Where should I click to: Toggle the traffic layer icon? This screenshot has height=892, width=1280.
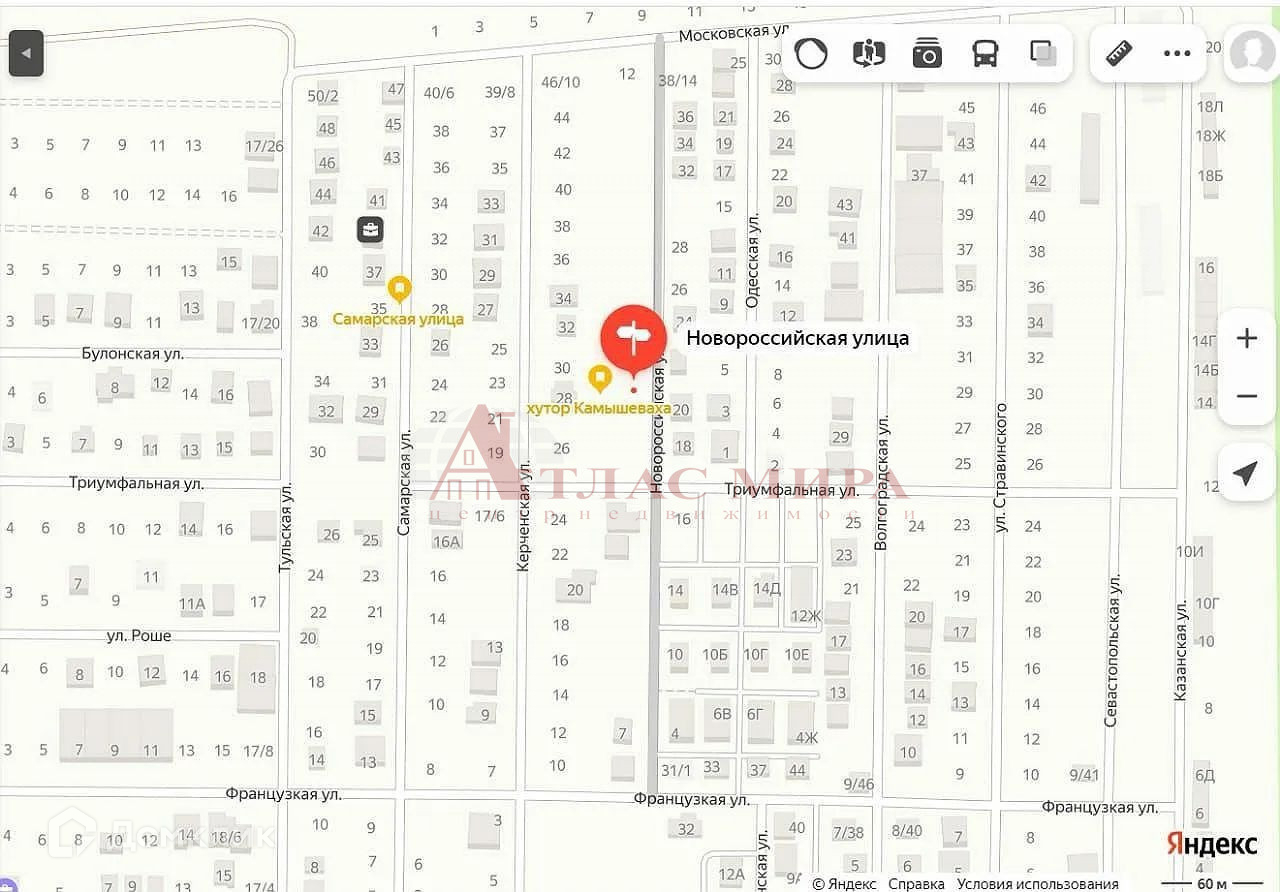coord(811,53)
